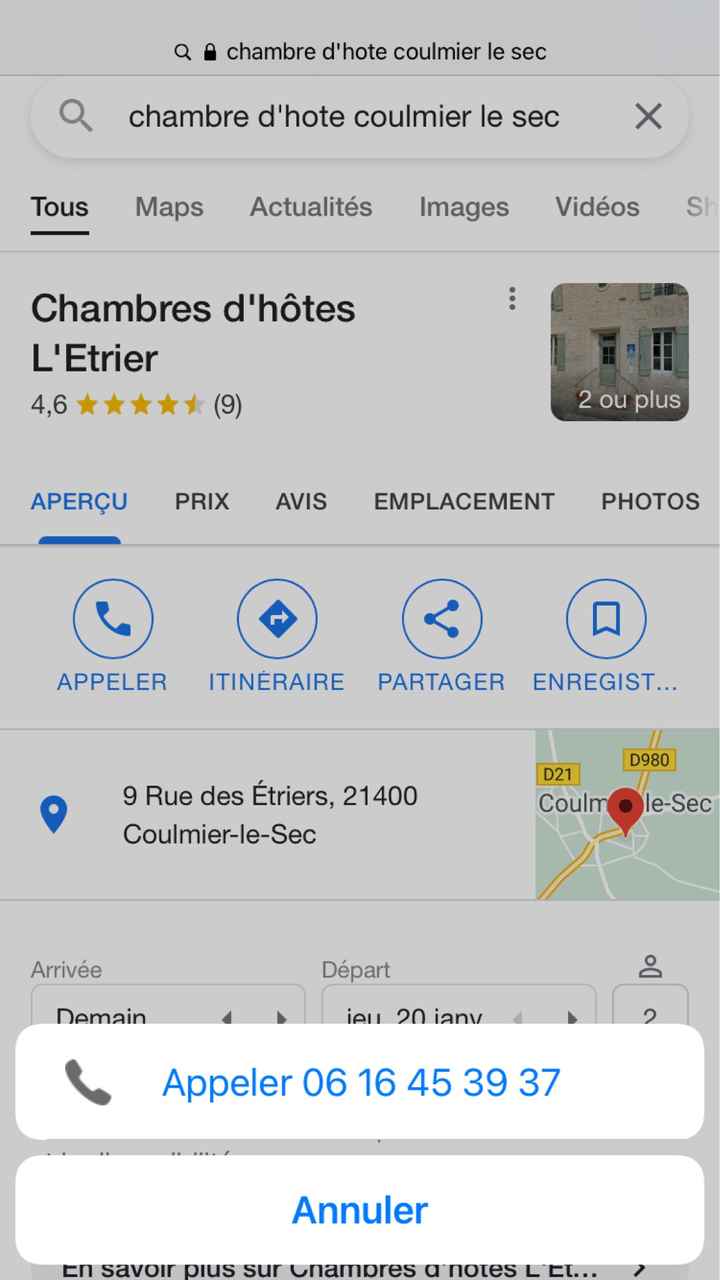Cancel the call with Annuler
This screenshot has width=720, height=1280.
coord(360,1209)
